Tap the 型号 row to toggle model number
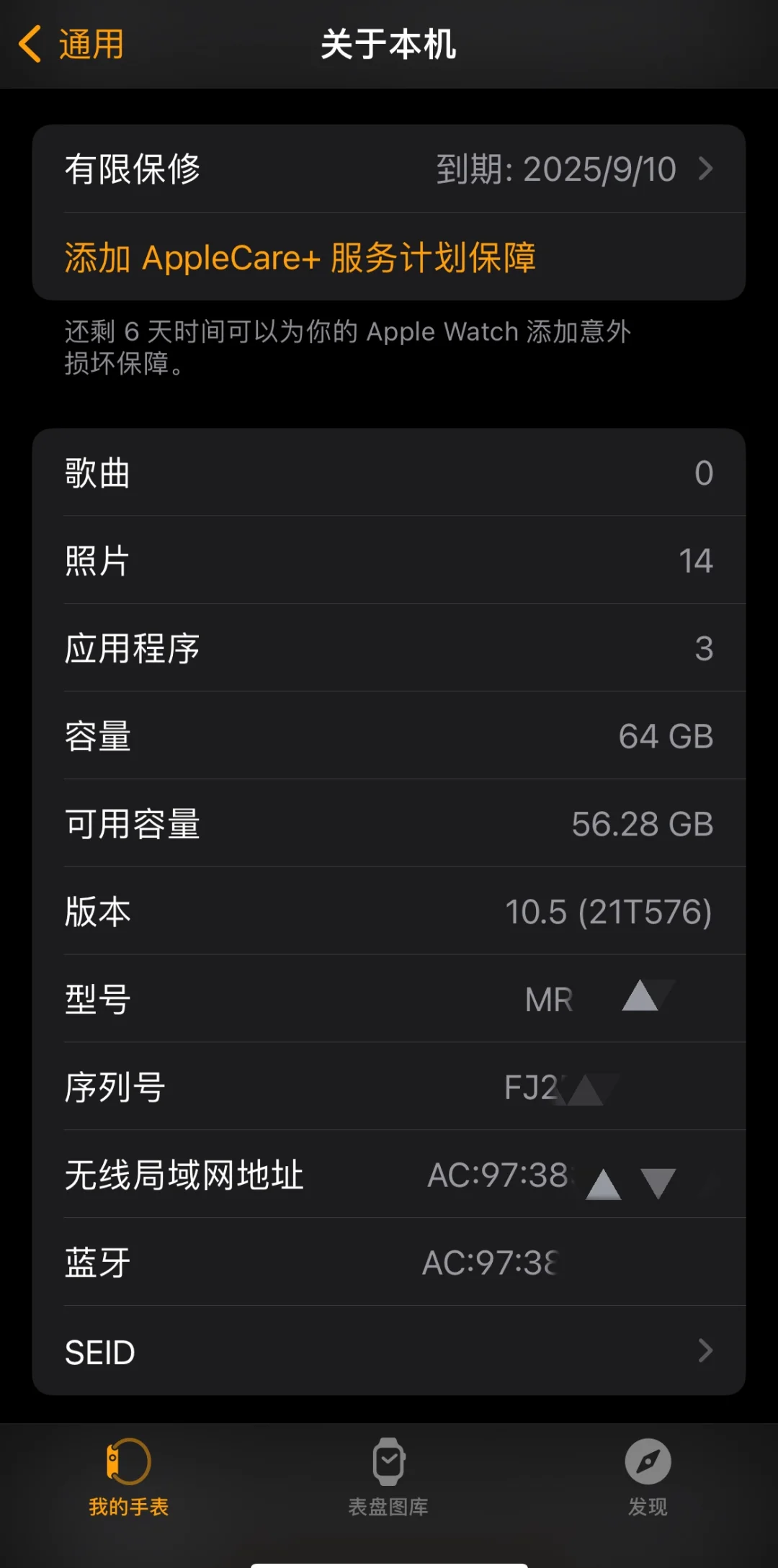 pos(389,999)
